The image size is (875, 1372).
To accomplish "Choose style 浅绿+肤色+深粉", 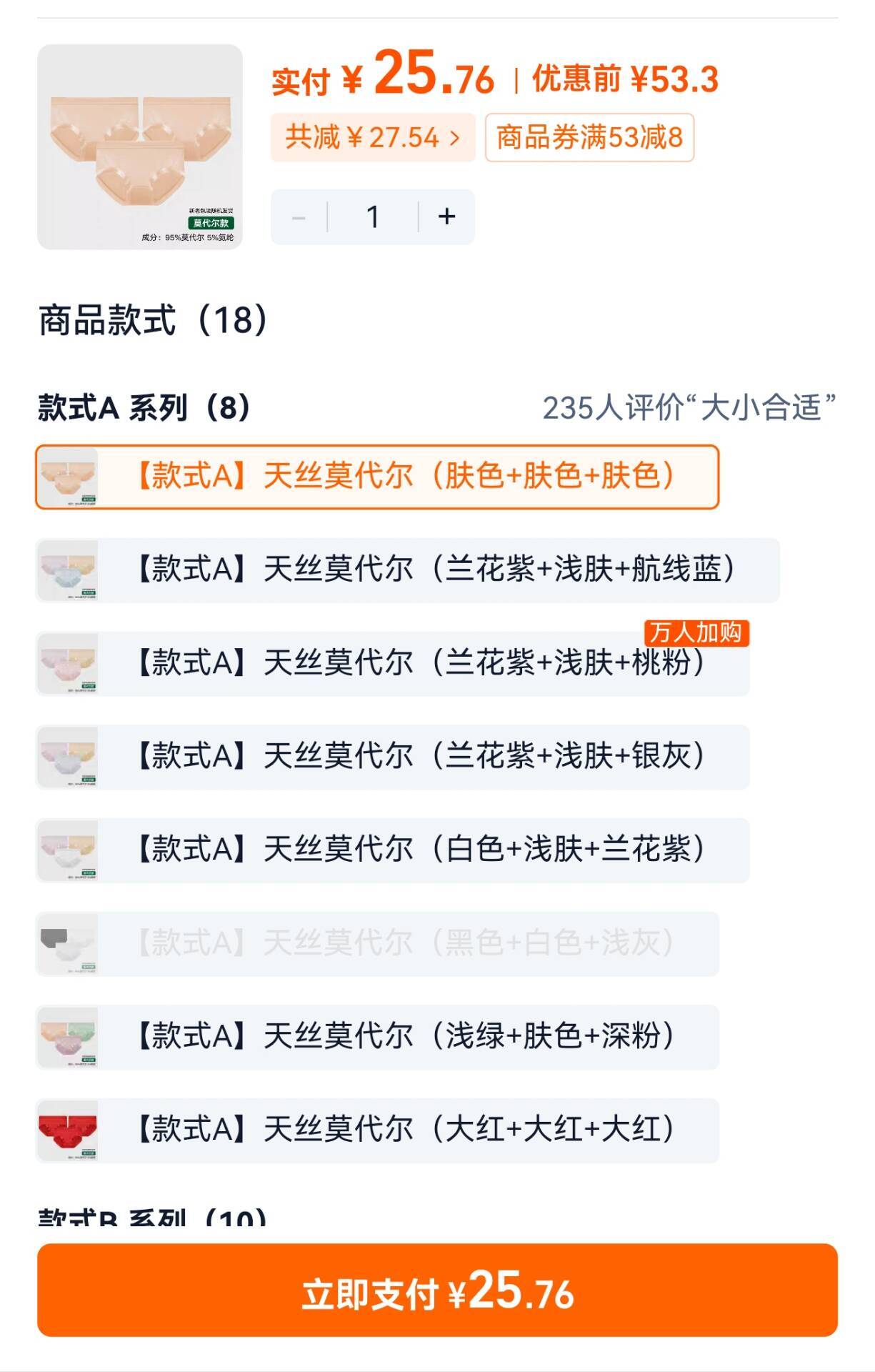I will point(377,1037).
